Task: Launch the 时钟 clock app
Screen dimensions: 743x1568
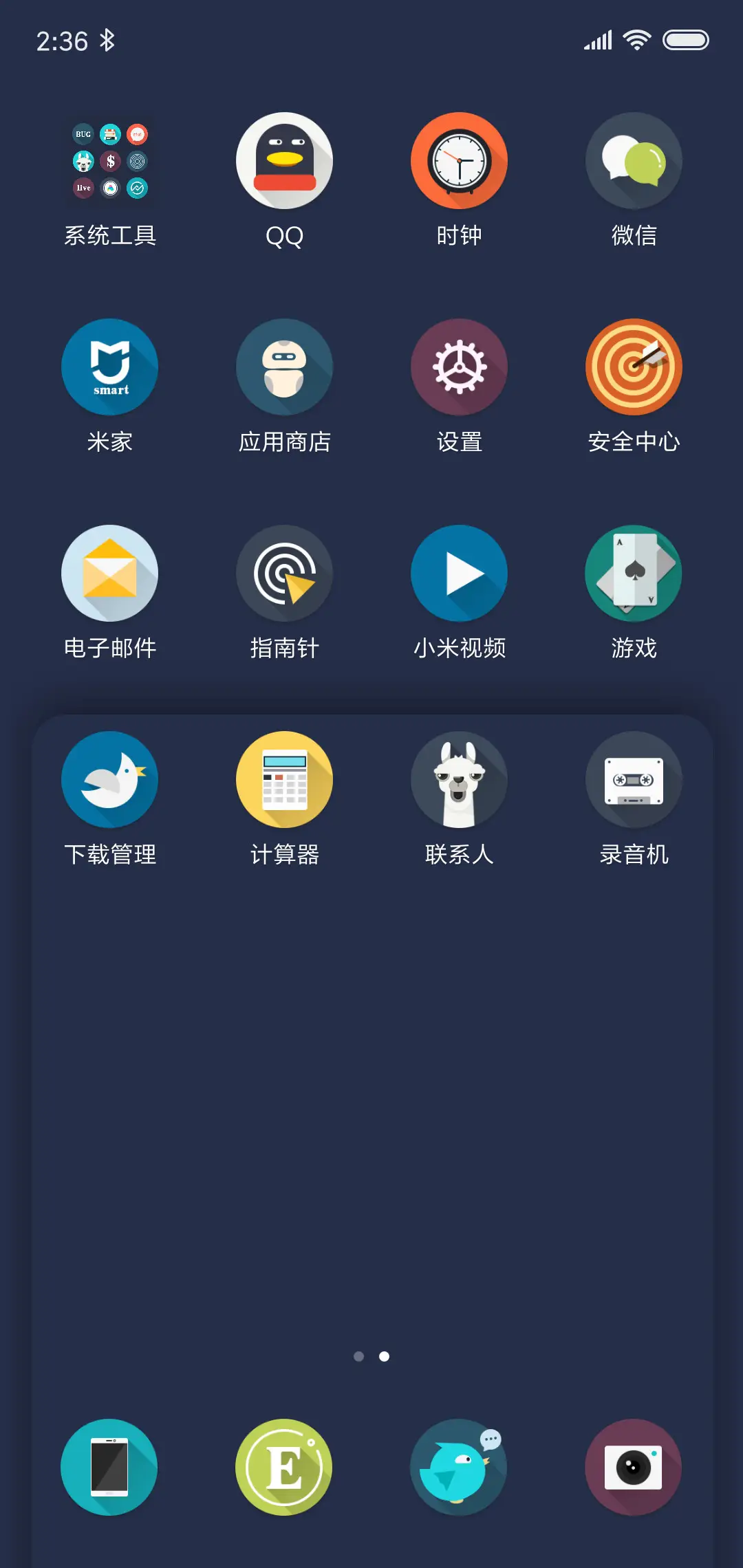Action: coord(460,160)
